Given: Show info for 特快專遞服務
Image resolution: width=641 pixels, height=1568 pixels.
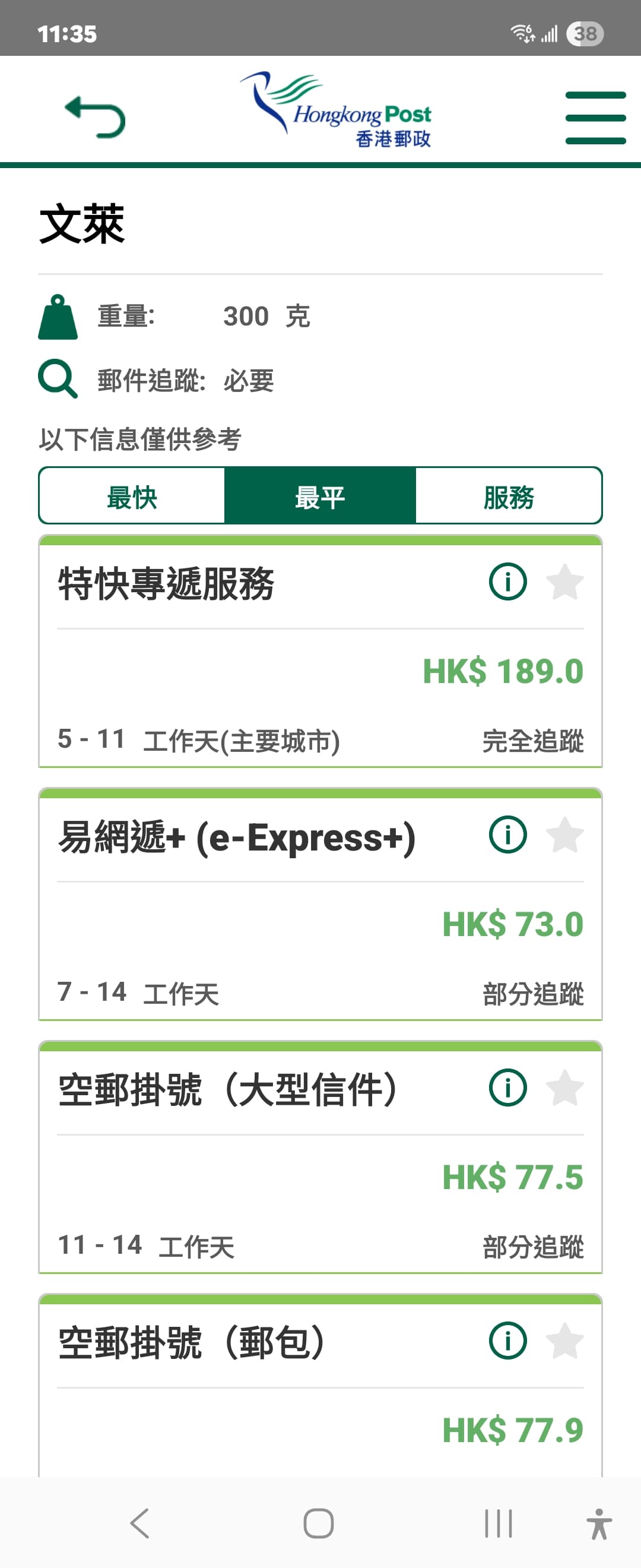Looking at the screenshot, I should coord(507,582).
